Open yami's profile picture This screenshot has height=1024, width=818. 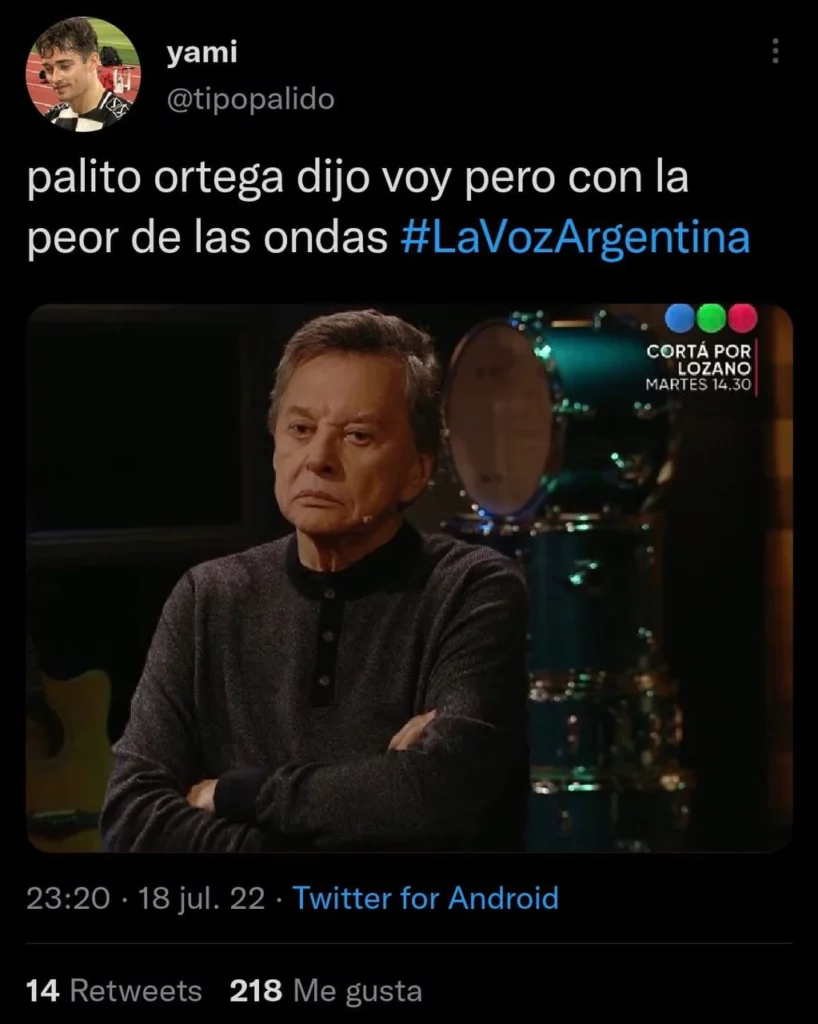click(x=83, y=74)
